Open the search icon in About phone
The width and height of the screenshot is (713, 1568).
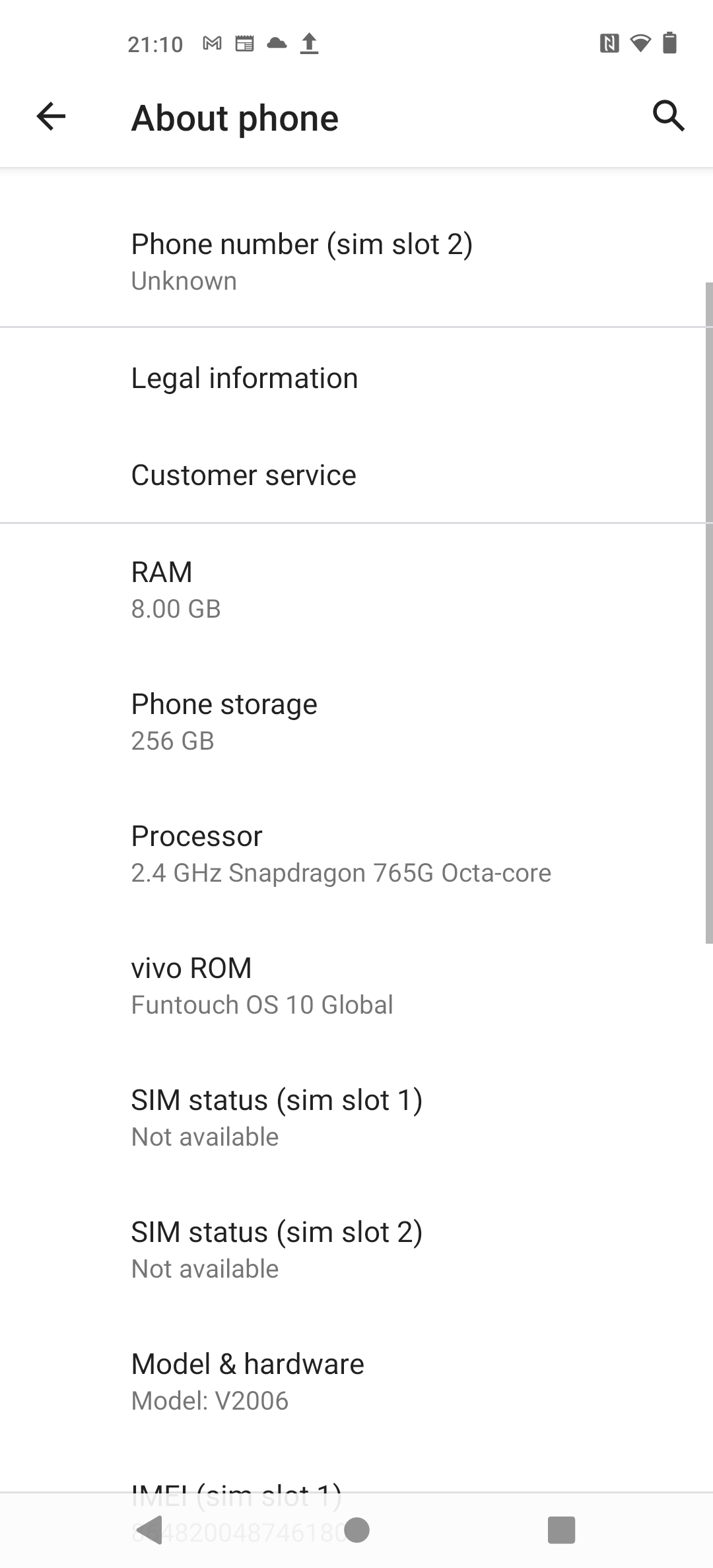coord(668,117)
